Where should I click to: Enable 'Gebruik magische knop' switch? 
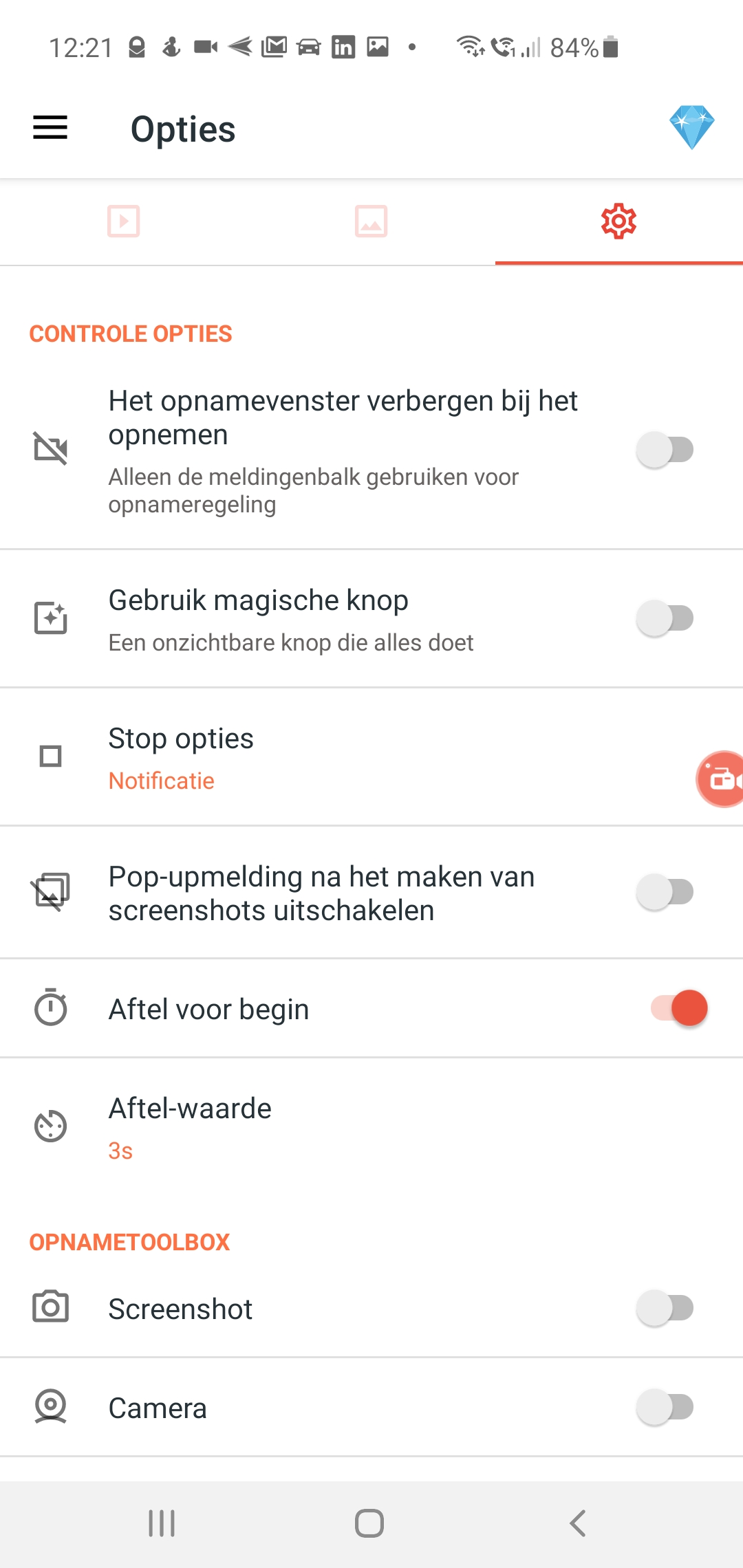665,618
